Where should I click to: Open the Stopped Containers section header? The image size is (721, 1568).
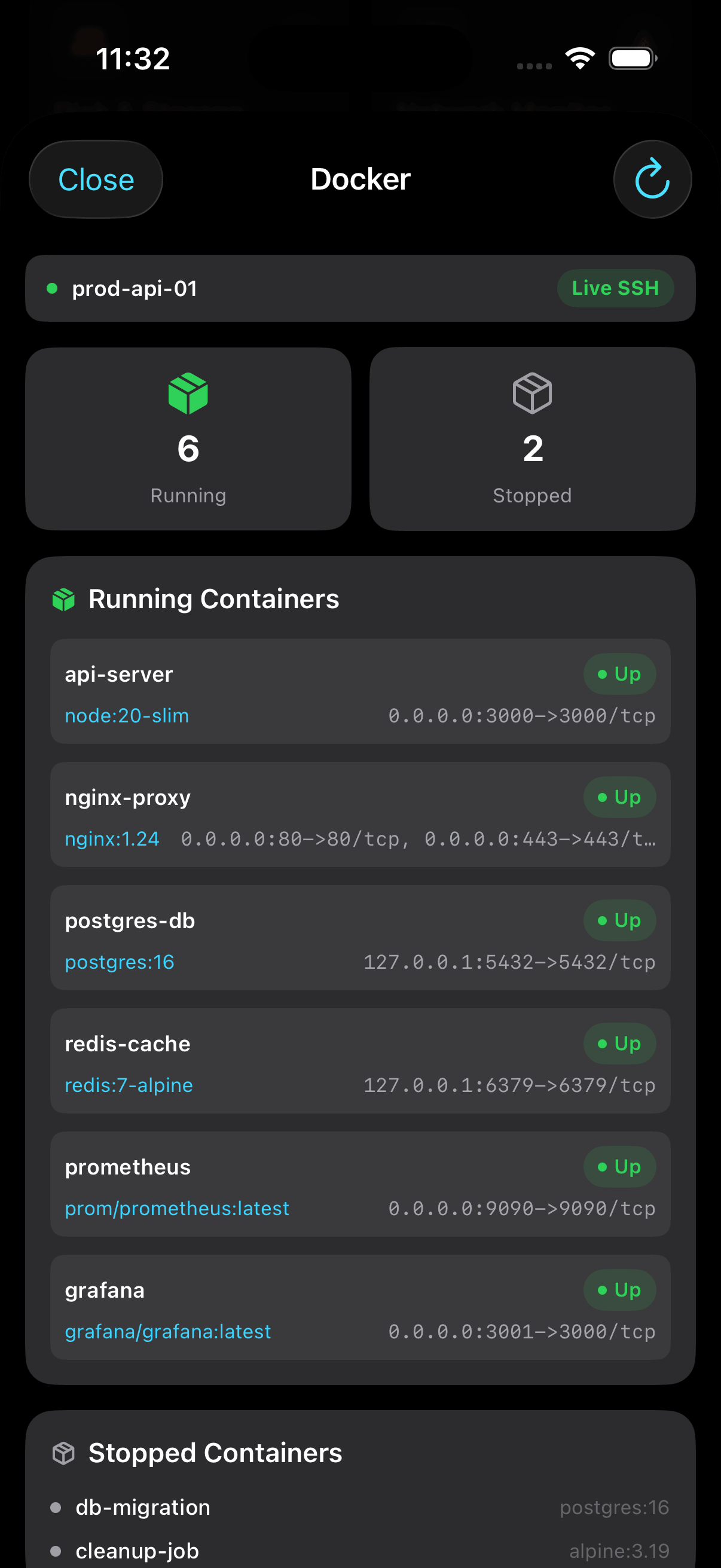click(215, 1453)
